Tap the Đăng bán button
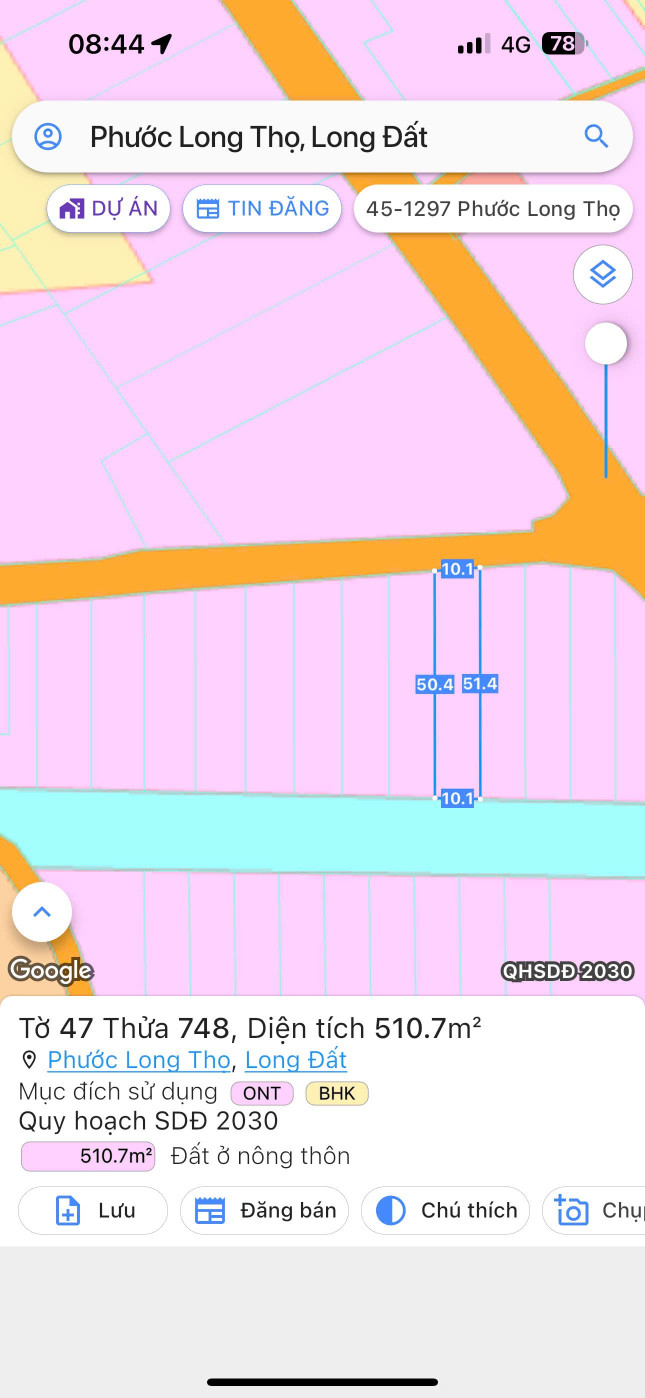 (x=265, y=1211)
